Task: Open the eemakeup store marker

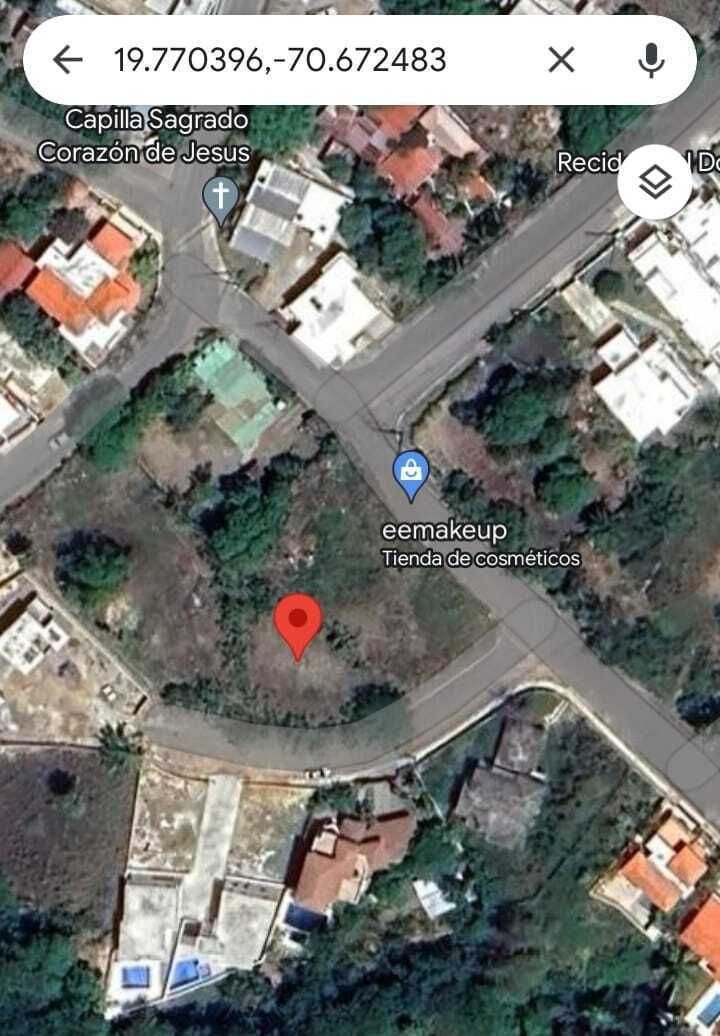Action: click(411, 474)
